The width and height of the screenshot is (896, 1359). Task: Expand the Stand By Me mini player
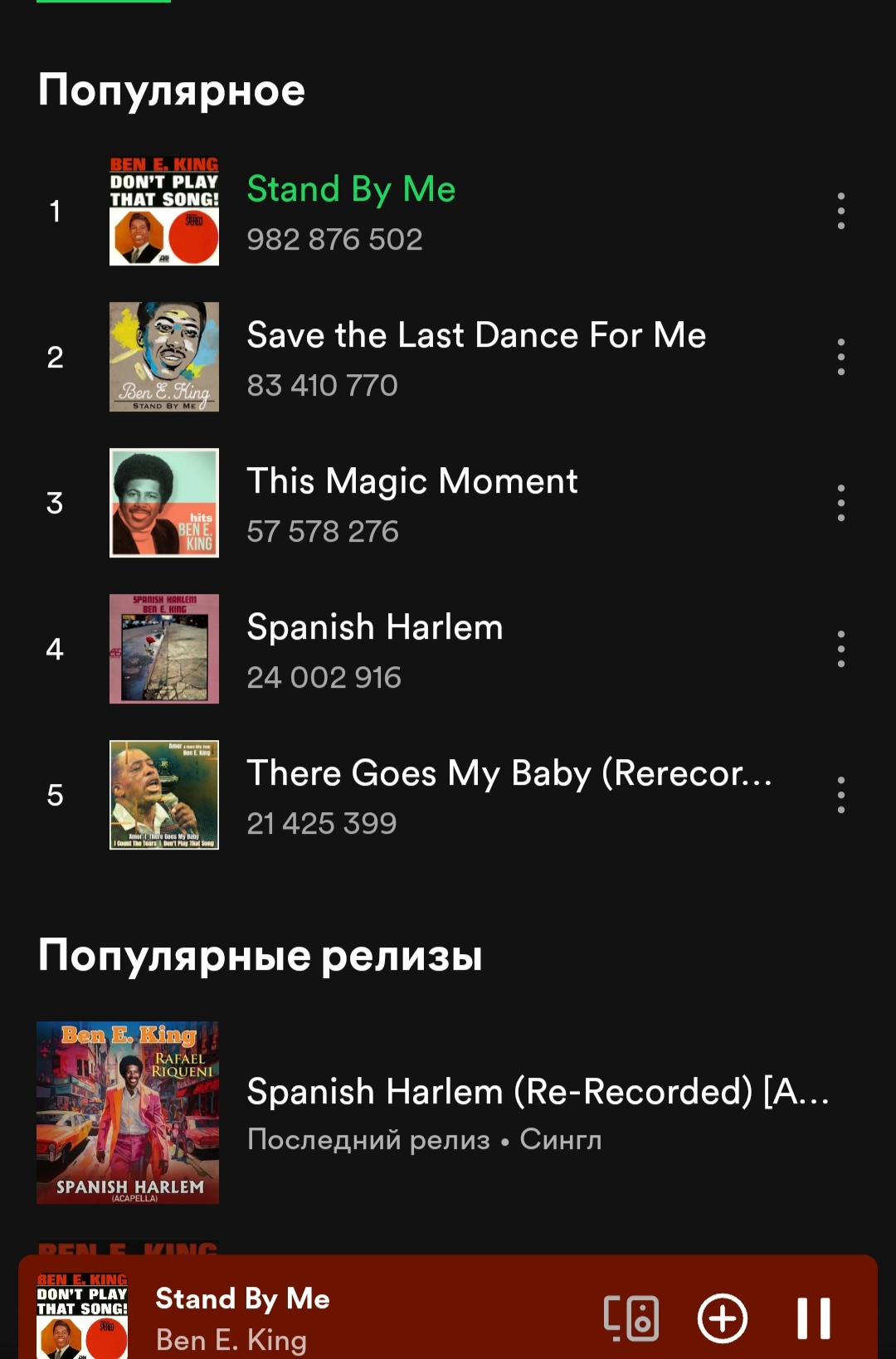pyautogui.click(x=332, y=1318)
